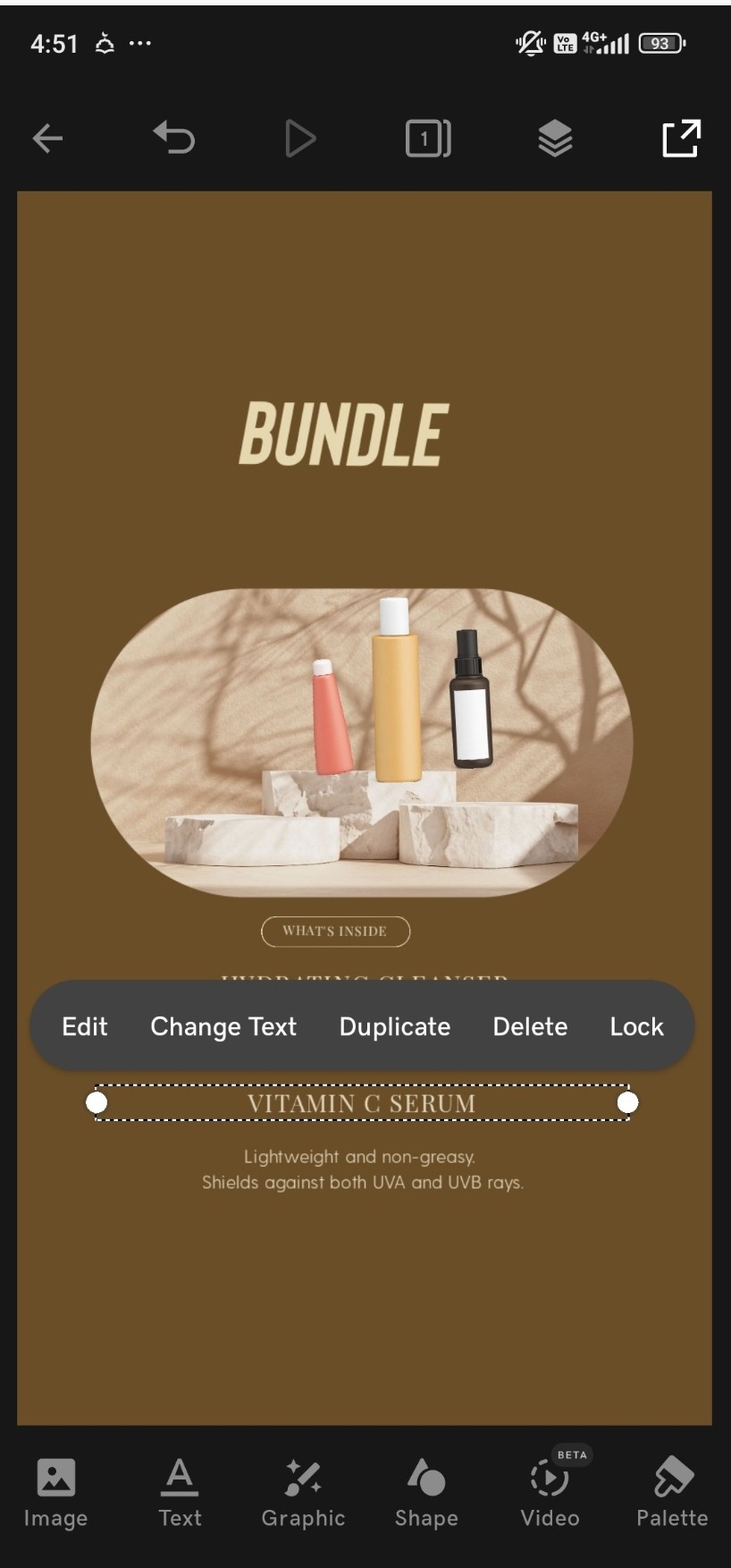Screen dimensions: 731x1568
Task: Lock the selected text layer
Action: (636, 1026)
